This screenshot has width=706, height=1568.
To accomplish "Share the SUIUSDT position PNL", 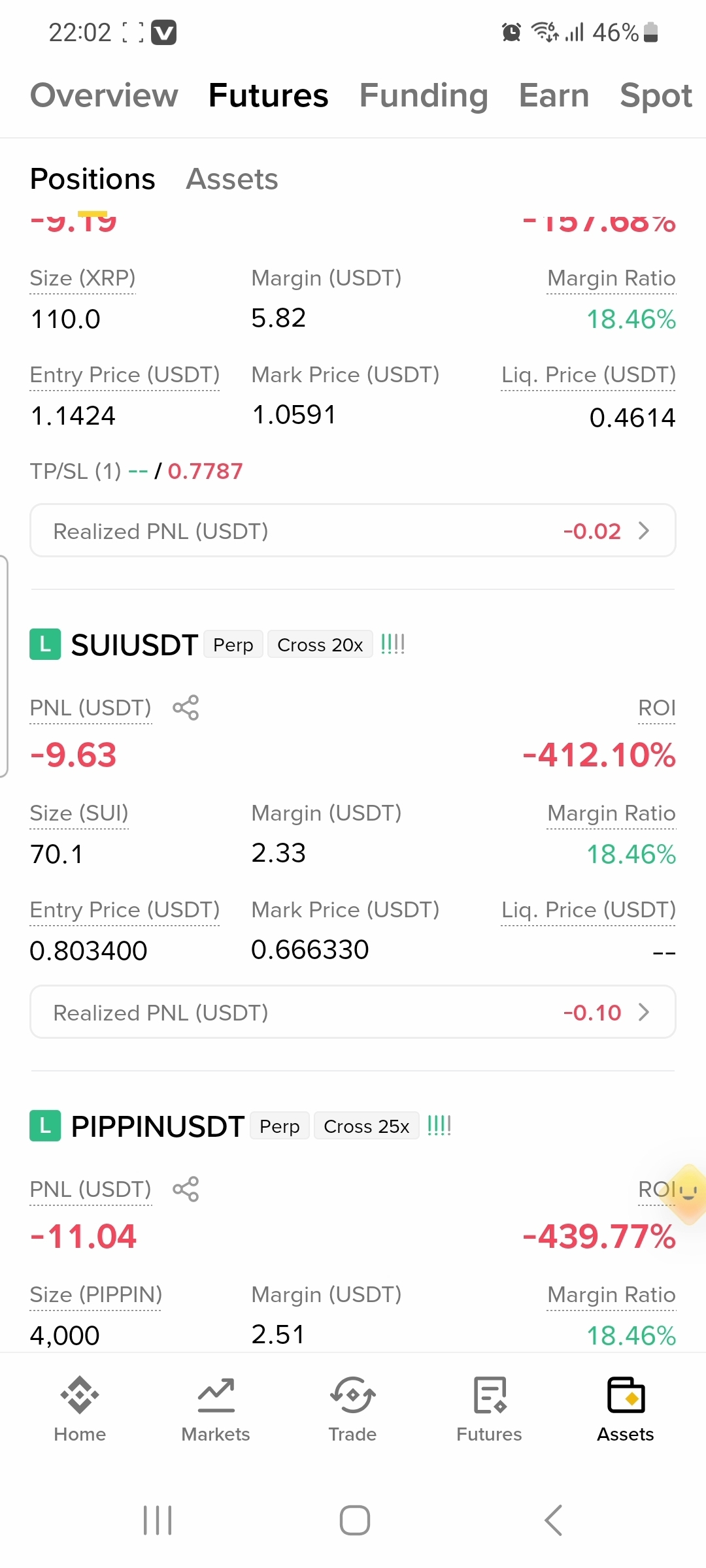I will 186,708.
